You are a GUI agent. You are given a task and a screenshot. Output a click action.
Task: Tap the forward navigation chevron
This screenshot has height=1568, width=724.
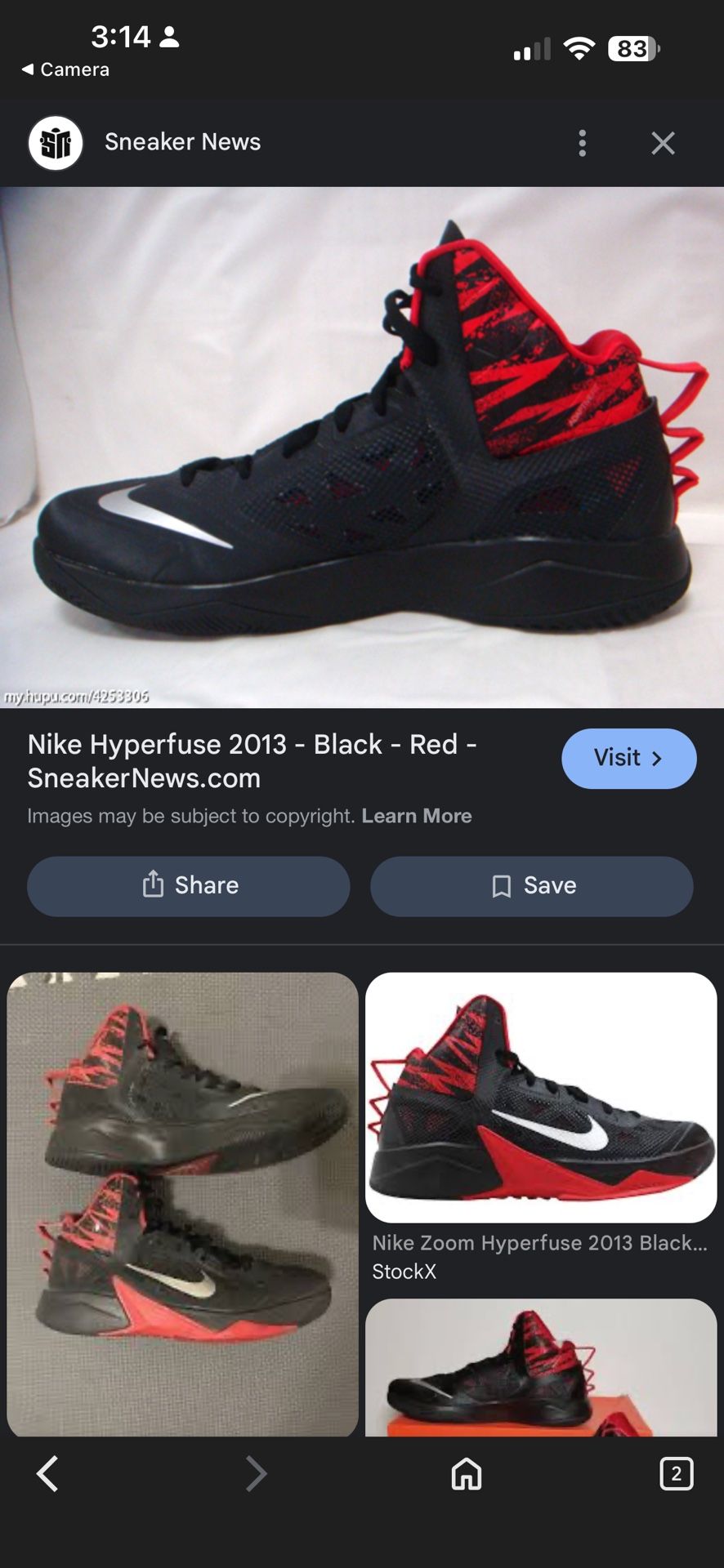click(x=256, y=1475)
